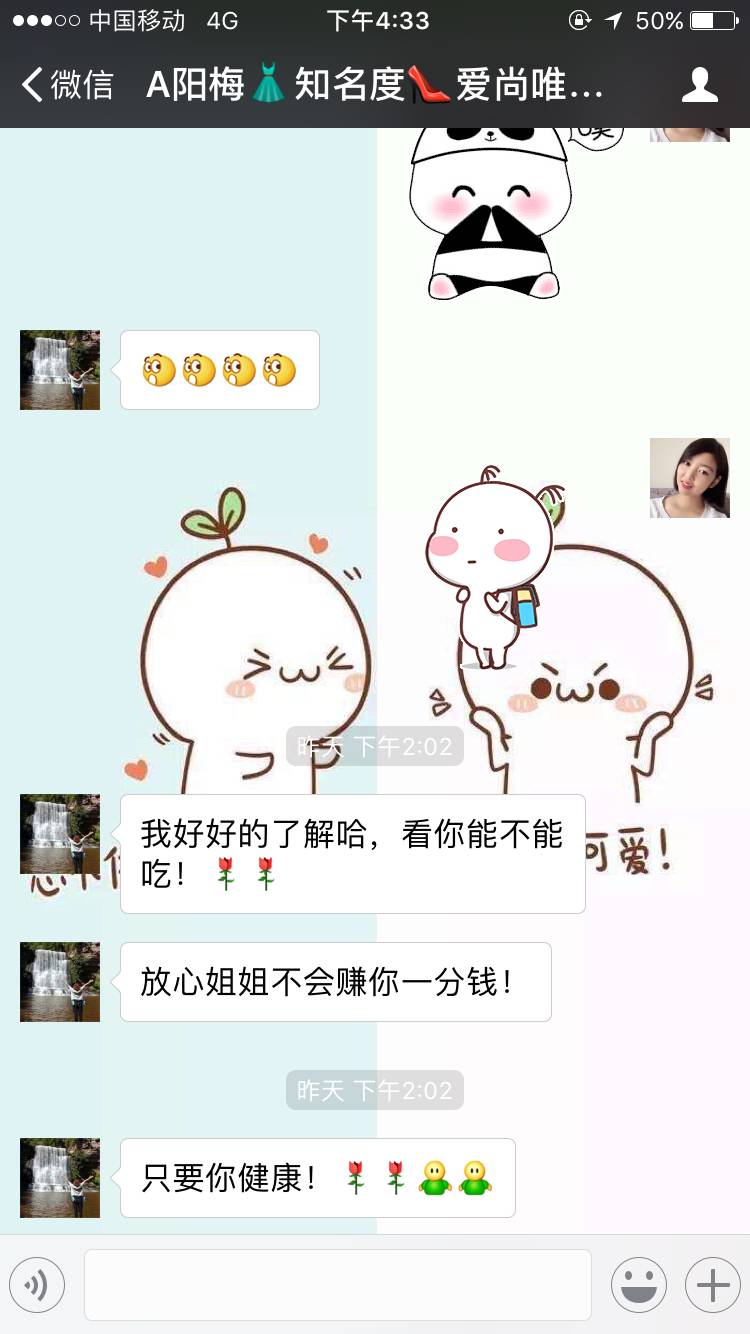Image resolution: width=750 pixels, height=1334 pixels.
Task: Open the woman's selfie avatar profile
Action: [689, 478]
